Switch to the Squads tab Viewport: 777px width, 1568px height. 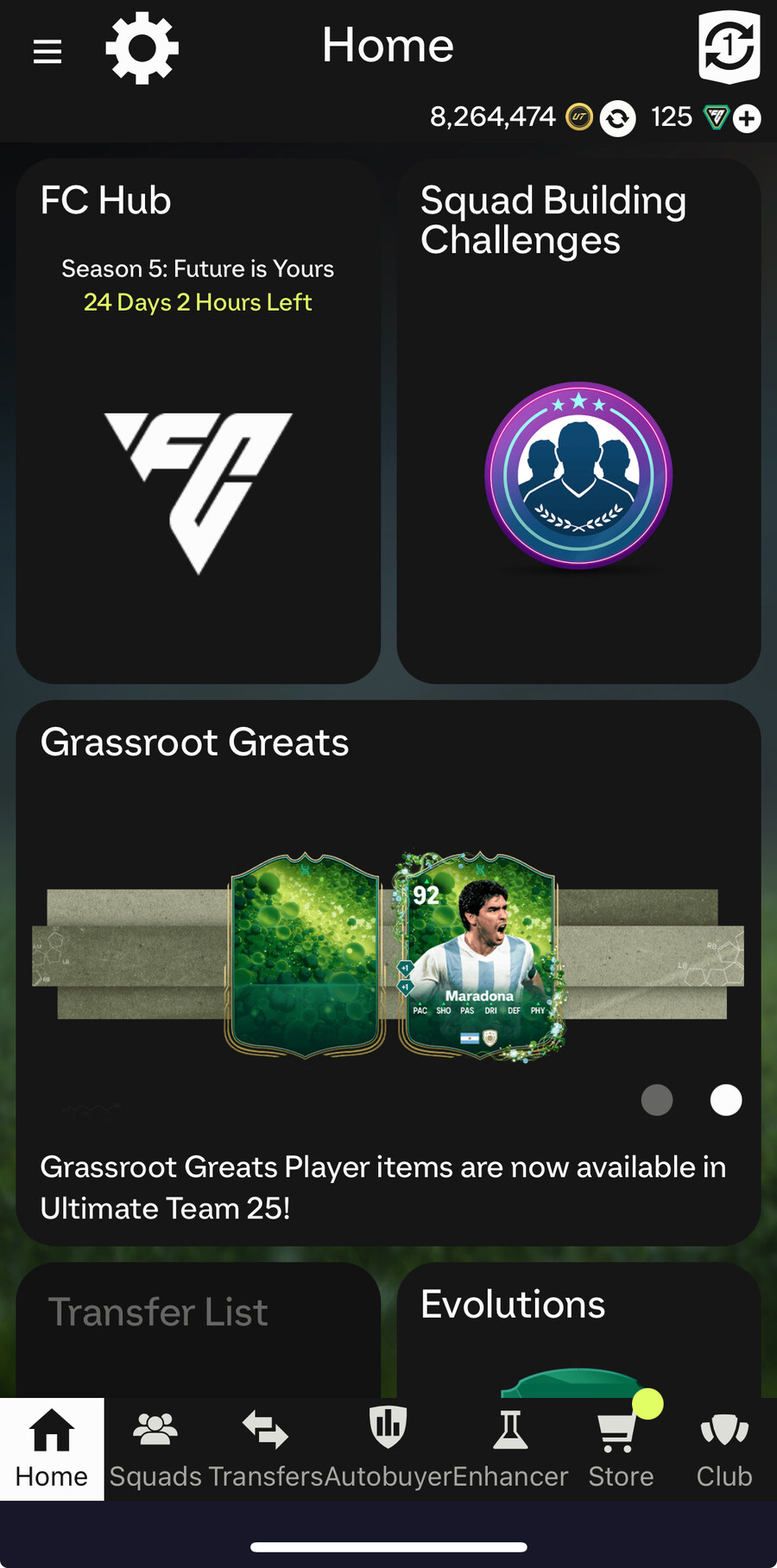[155, 1450]
